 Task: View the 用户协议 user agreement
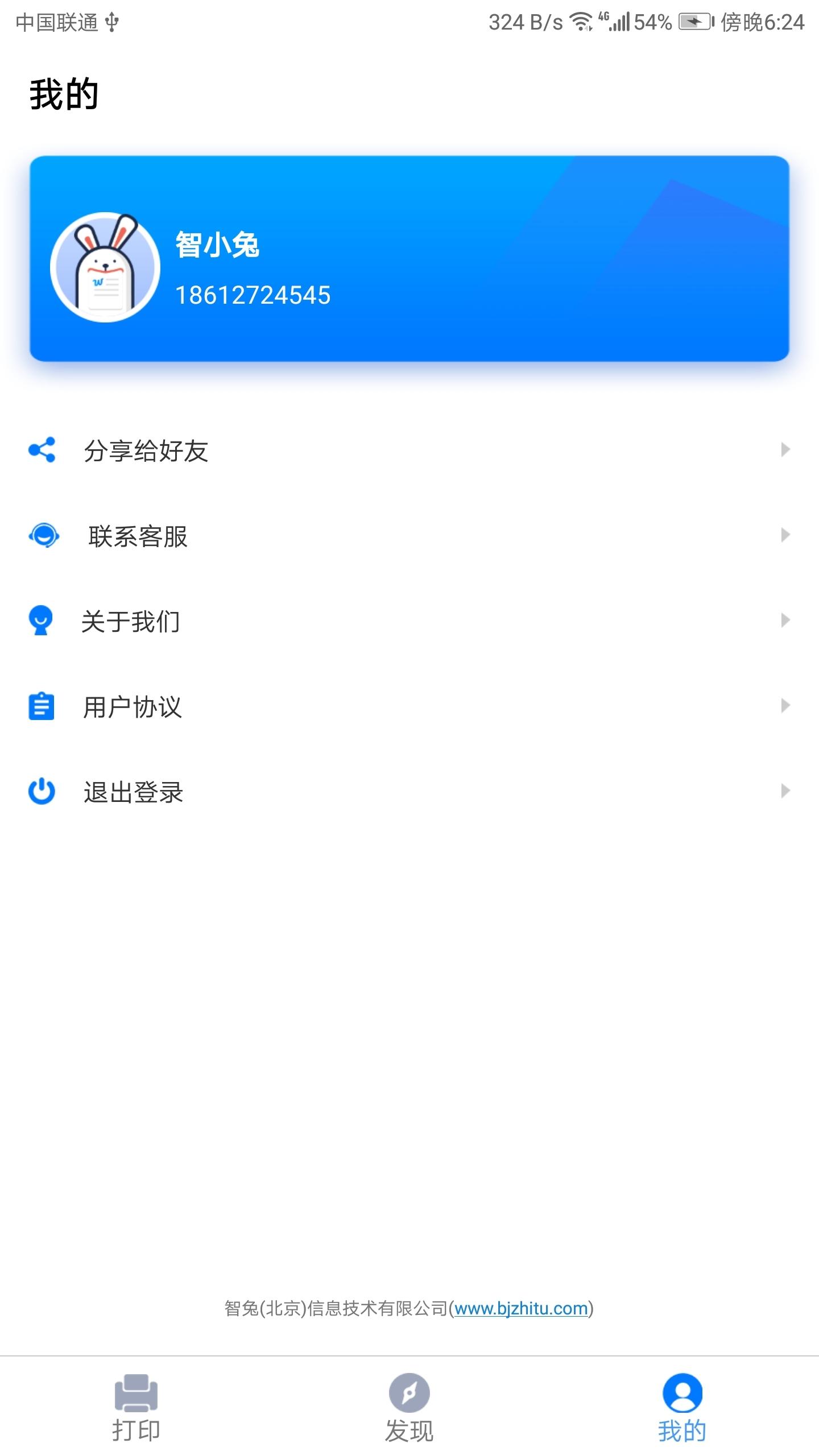pyautogui.click(x=409, y=706)
